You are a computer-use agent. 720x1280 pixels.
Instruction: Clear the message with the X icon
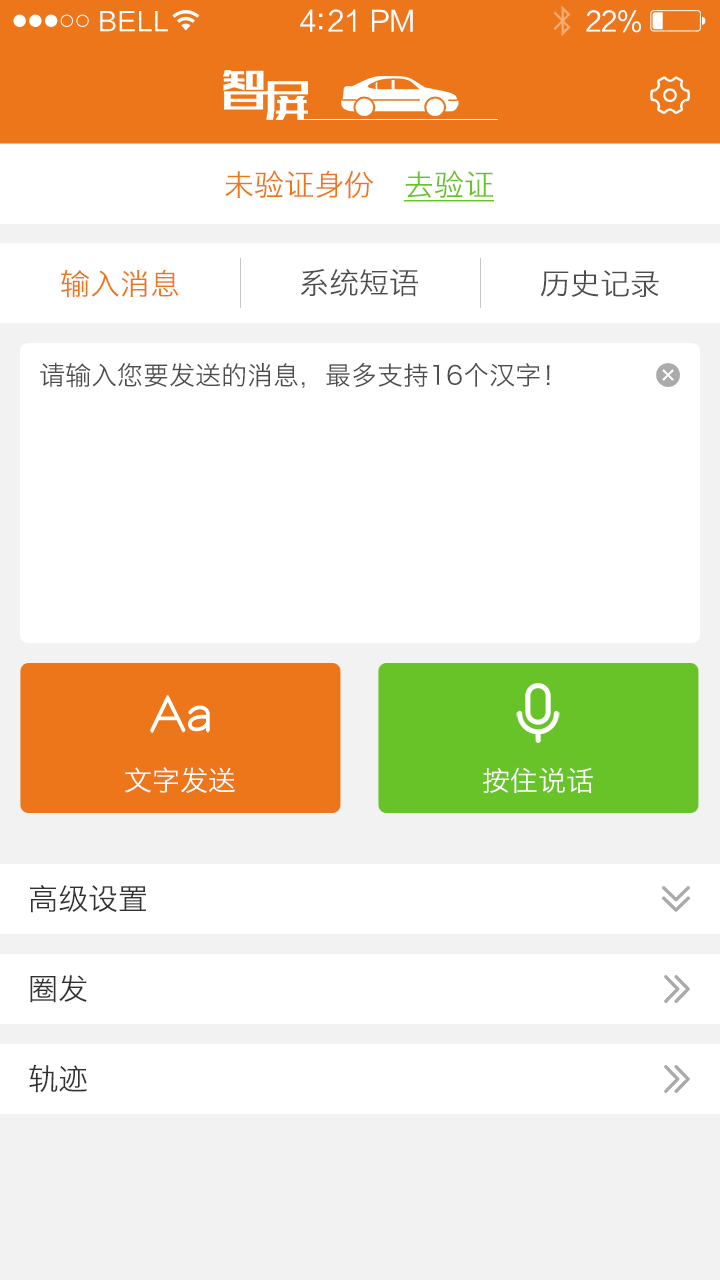click(668, 374)
